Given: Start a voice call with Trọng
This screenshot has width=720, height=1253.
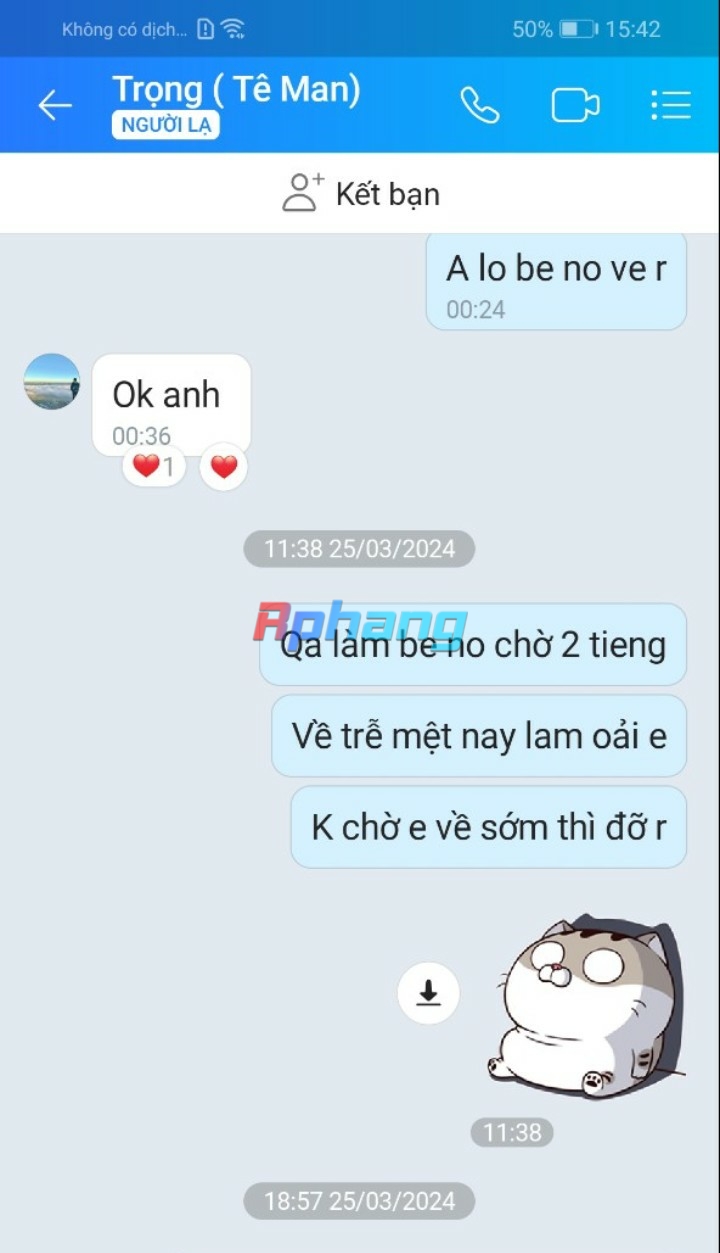Looking at the screenshot, I should click(479, 105).
